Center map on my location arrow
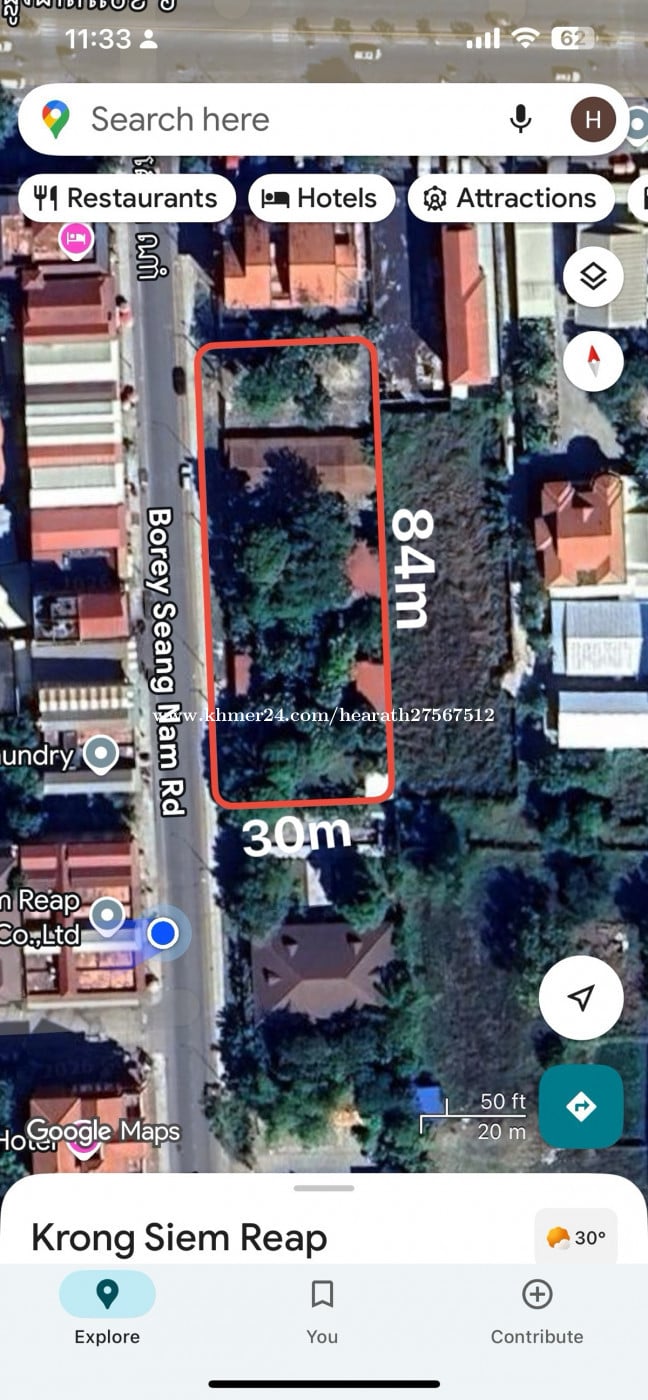 [581, 997]
